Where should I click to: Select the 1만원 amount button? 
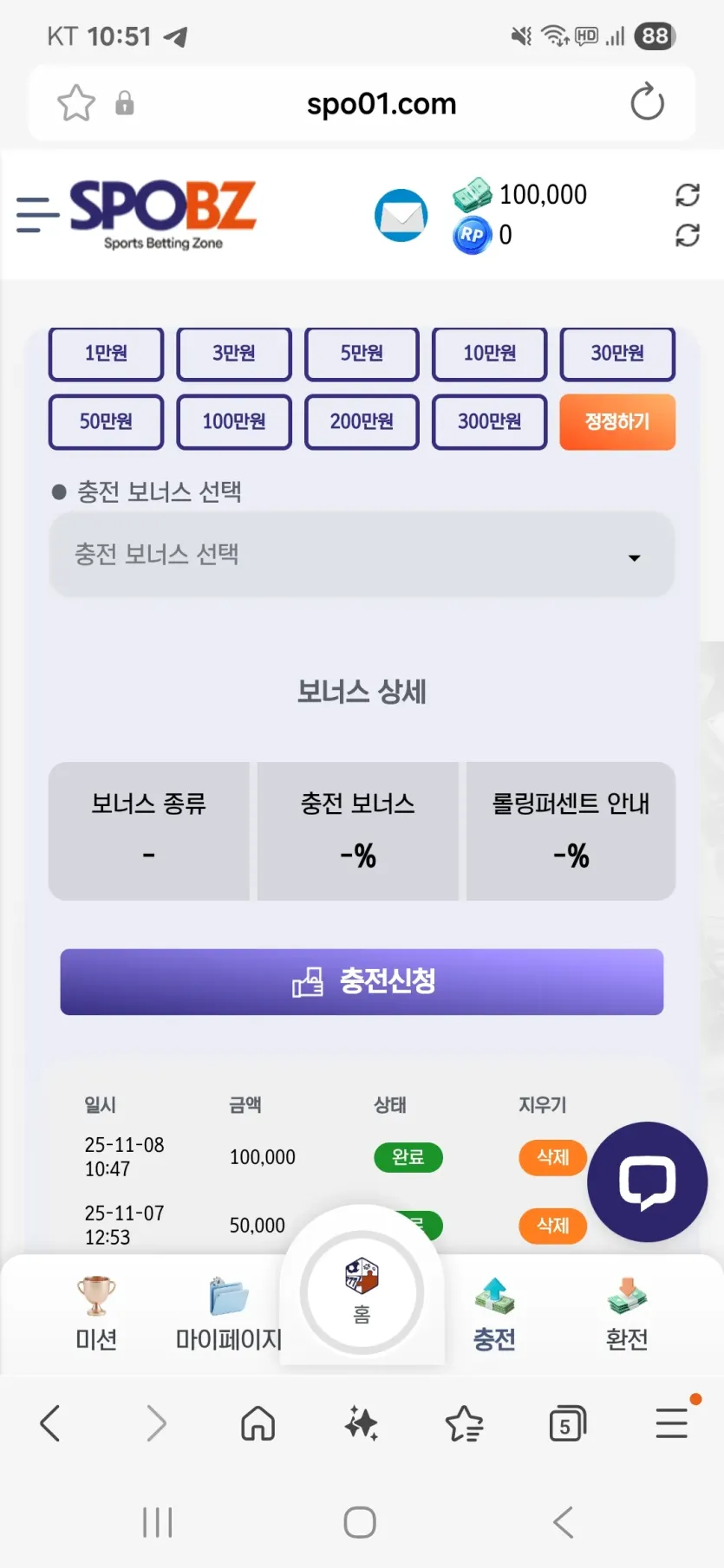[x=106, y=354]
